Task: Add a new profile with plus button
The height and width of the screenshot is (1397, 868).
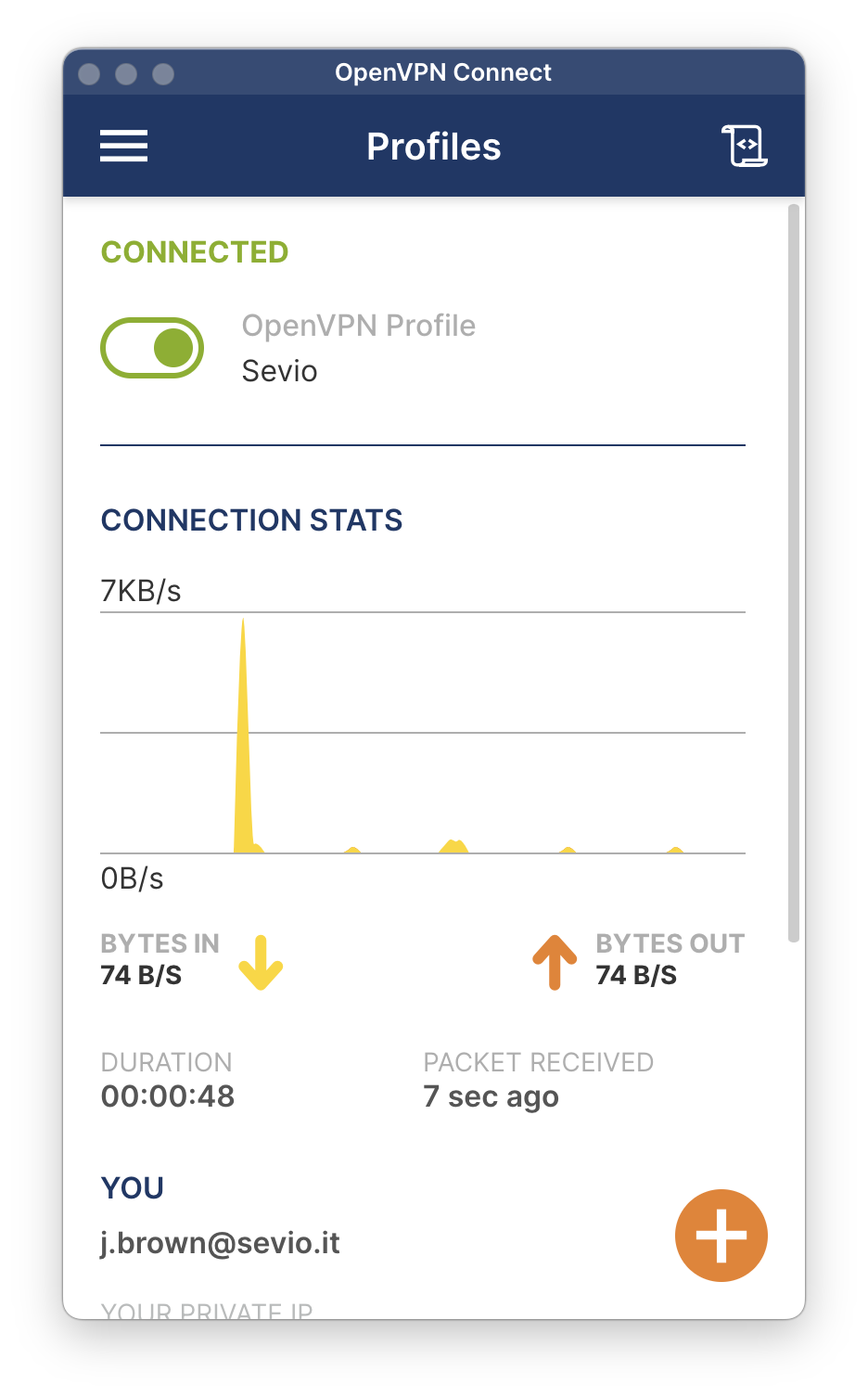Action: tap(721, 1235)
